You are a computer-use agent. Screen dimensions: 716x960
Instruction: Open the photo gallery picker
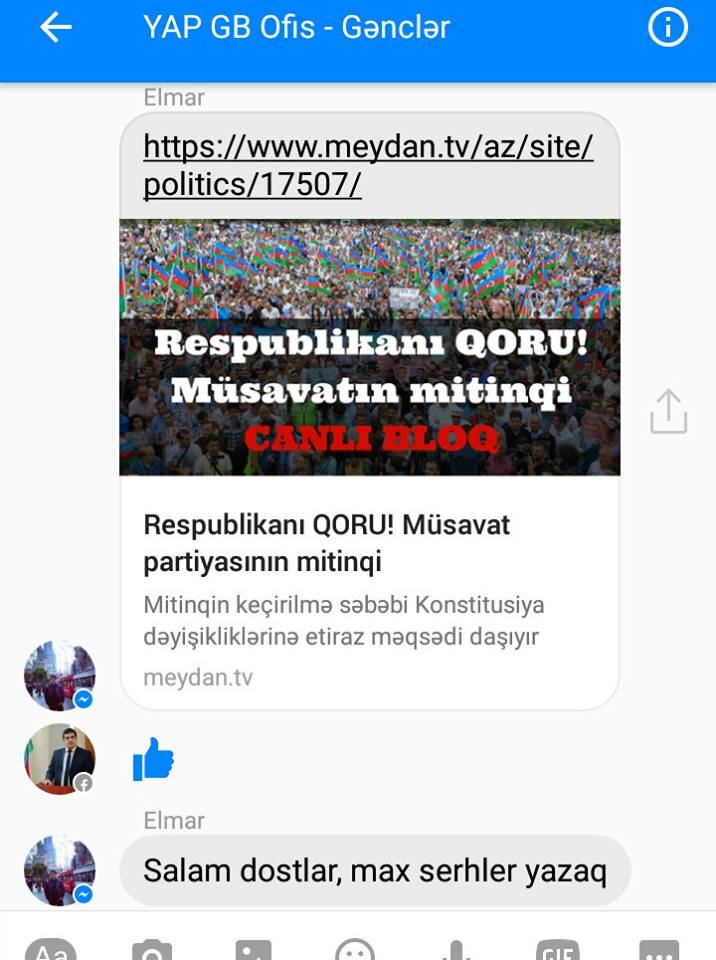253,948
